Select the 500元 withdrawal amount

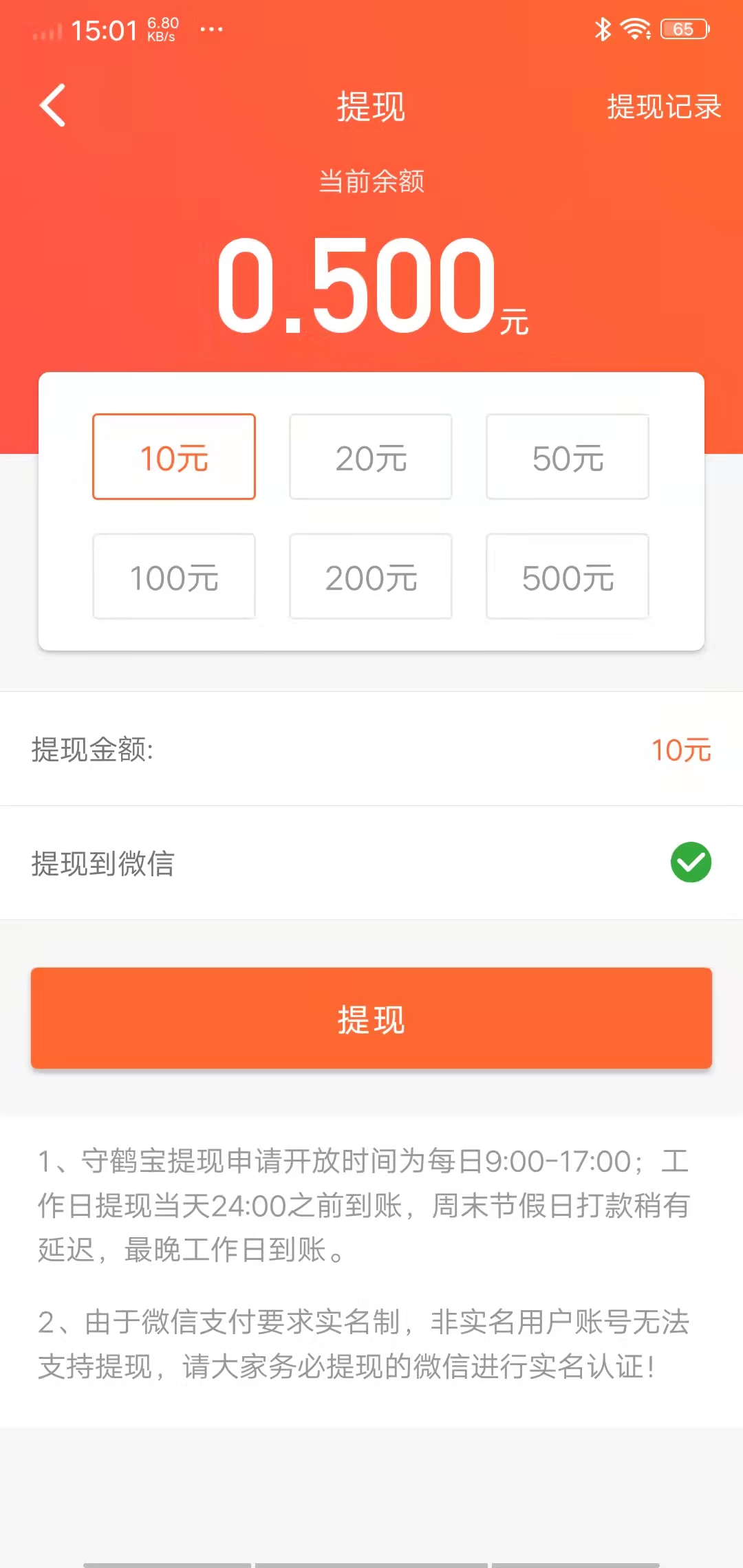coord(567,576)
